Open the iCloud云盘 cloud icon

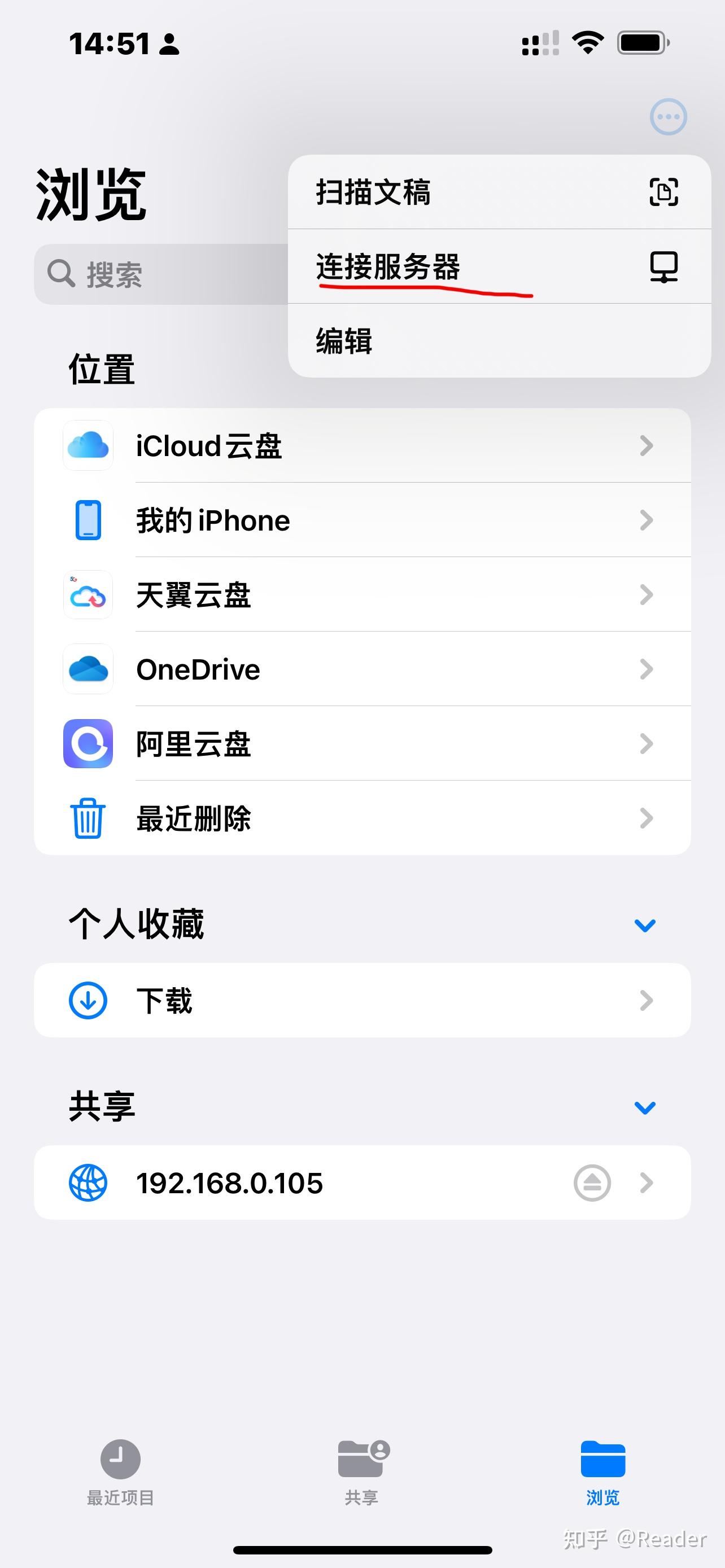pyautogui.click(x=88, y=445)
